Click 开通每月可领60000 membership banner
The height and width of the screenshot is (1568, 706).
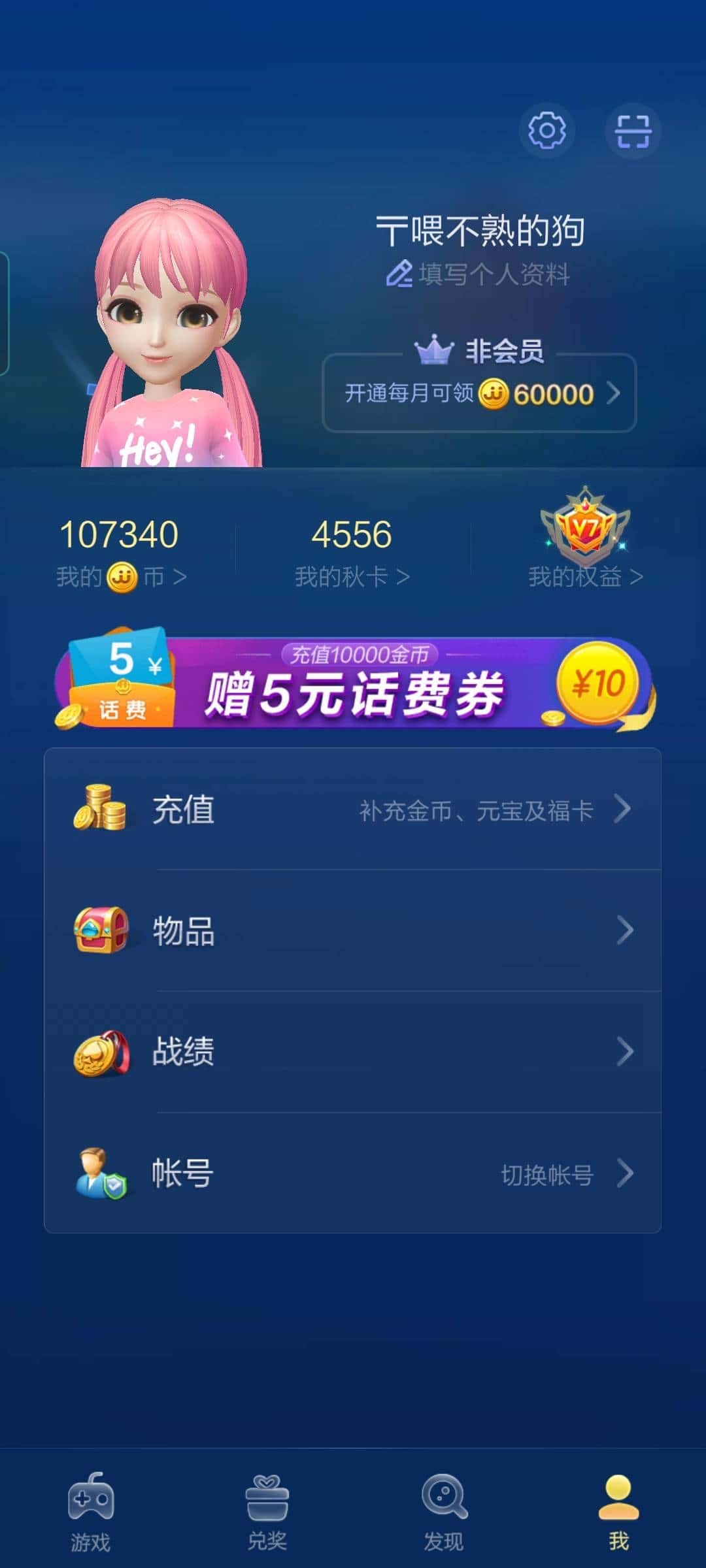click(x=480, y=393)
